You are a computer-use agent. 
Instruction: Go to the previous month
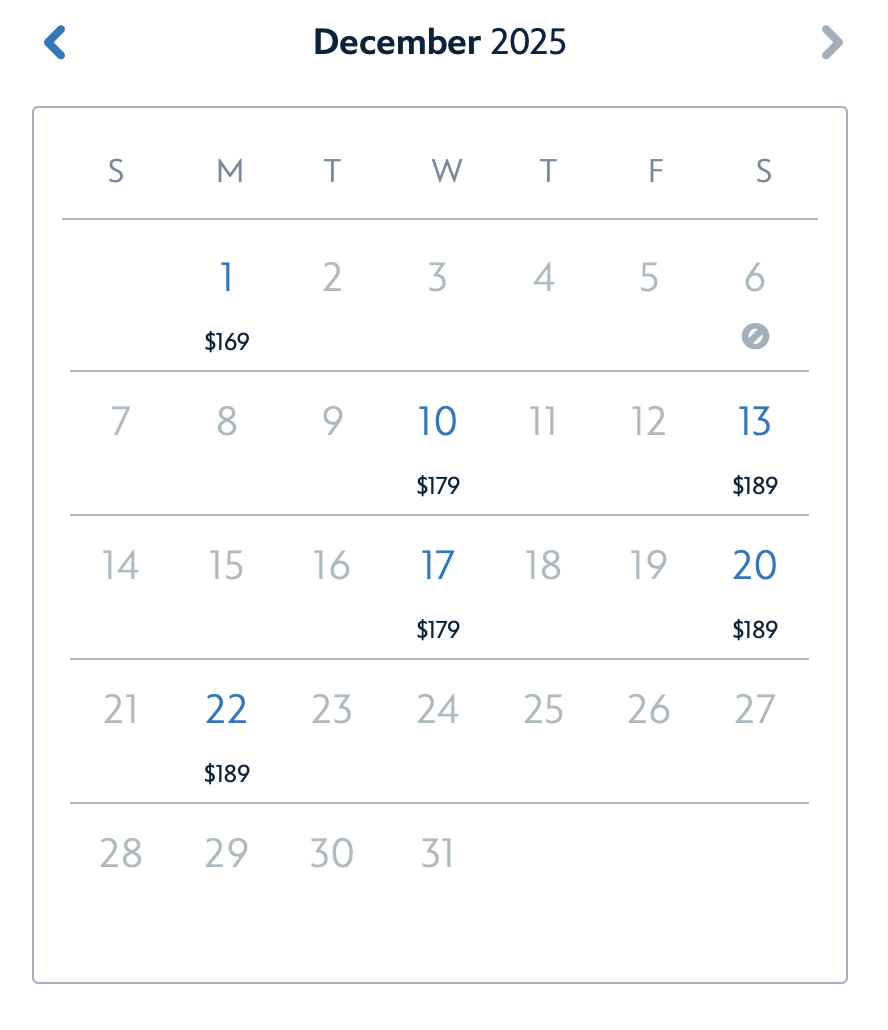click(55, 43)
